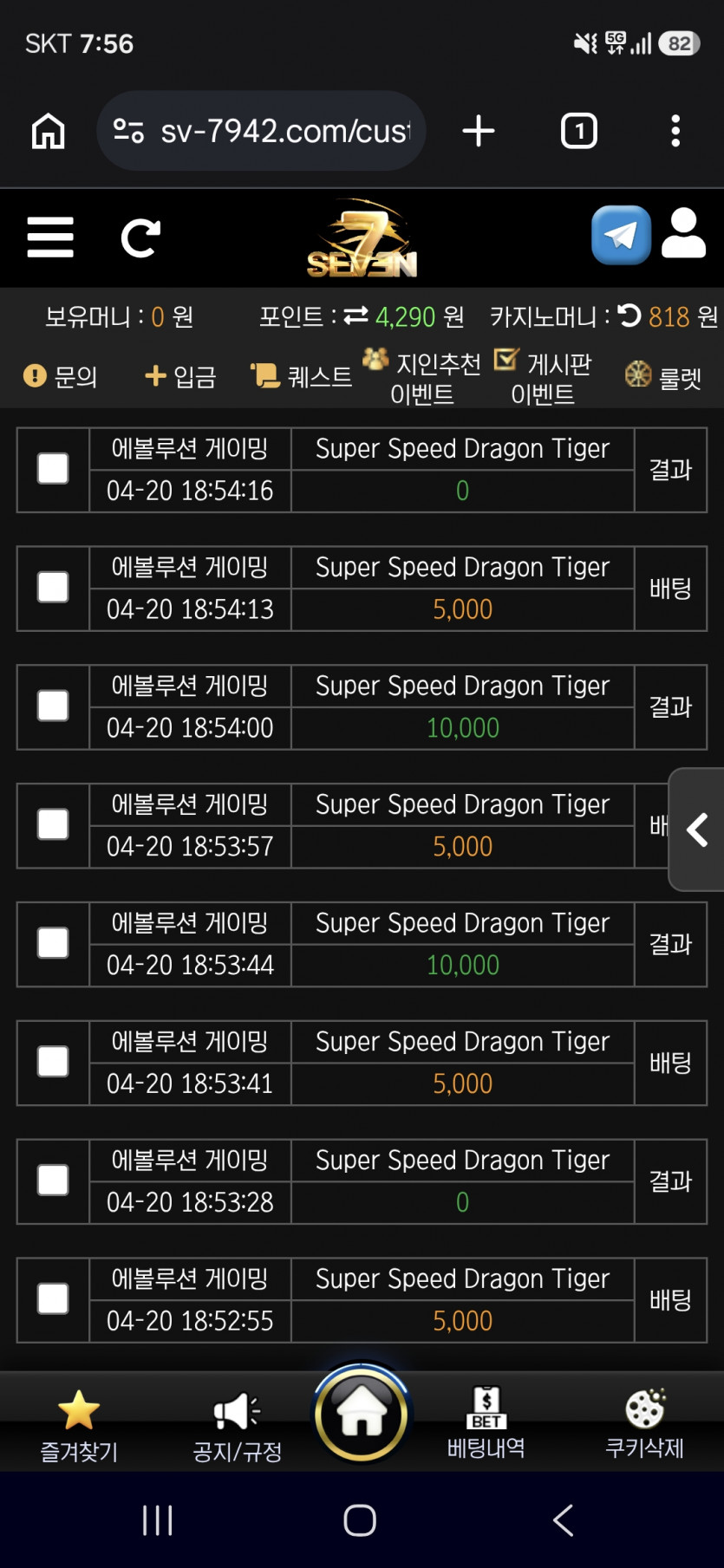Screen dimensions: 724x1568
Task: Open the 문의 inquiry link
Action: coord(61,376)
